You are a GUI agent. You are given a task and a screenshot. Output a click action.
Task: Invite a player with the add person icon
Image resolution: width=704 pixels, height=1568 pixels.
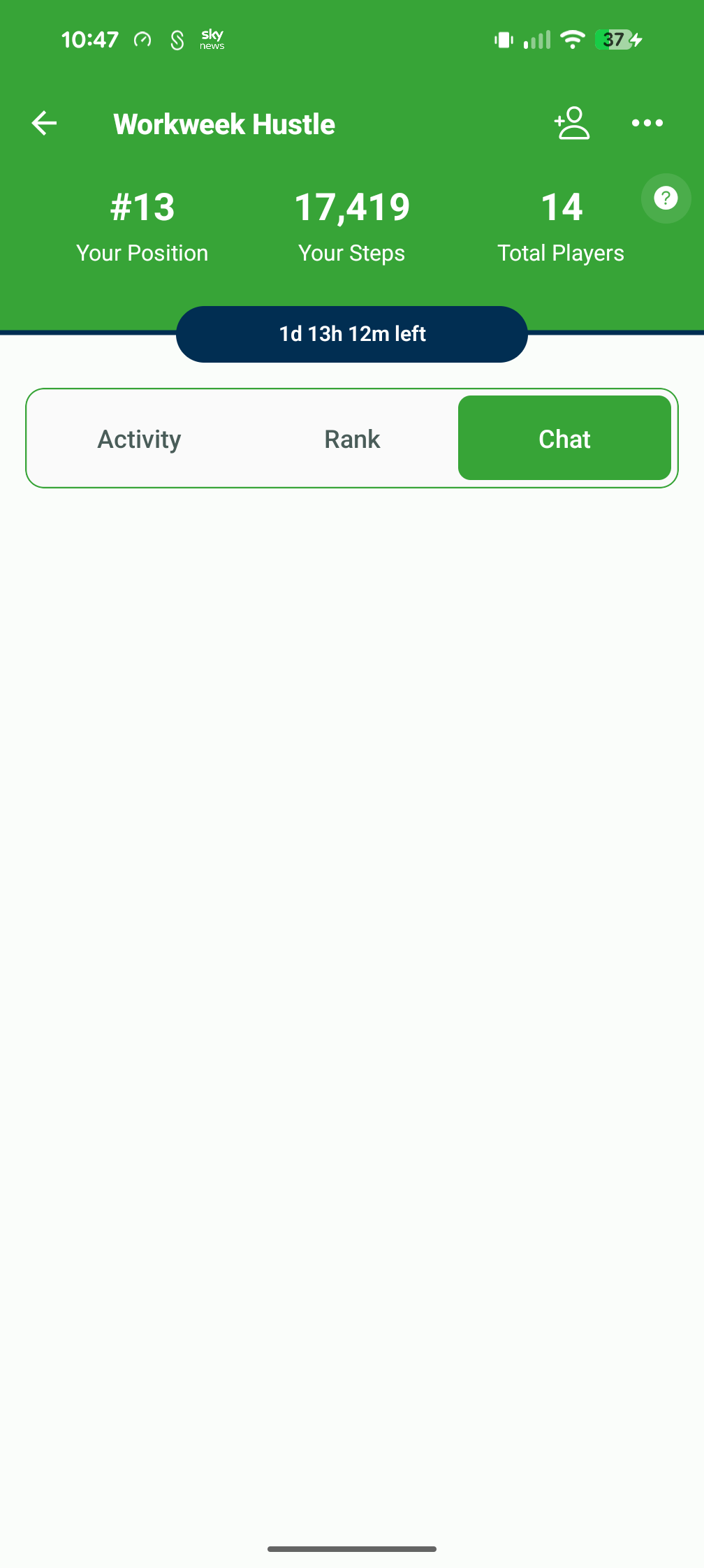point(572,124)
